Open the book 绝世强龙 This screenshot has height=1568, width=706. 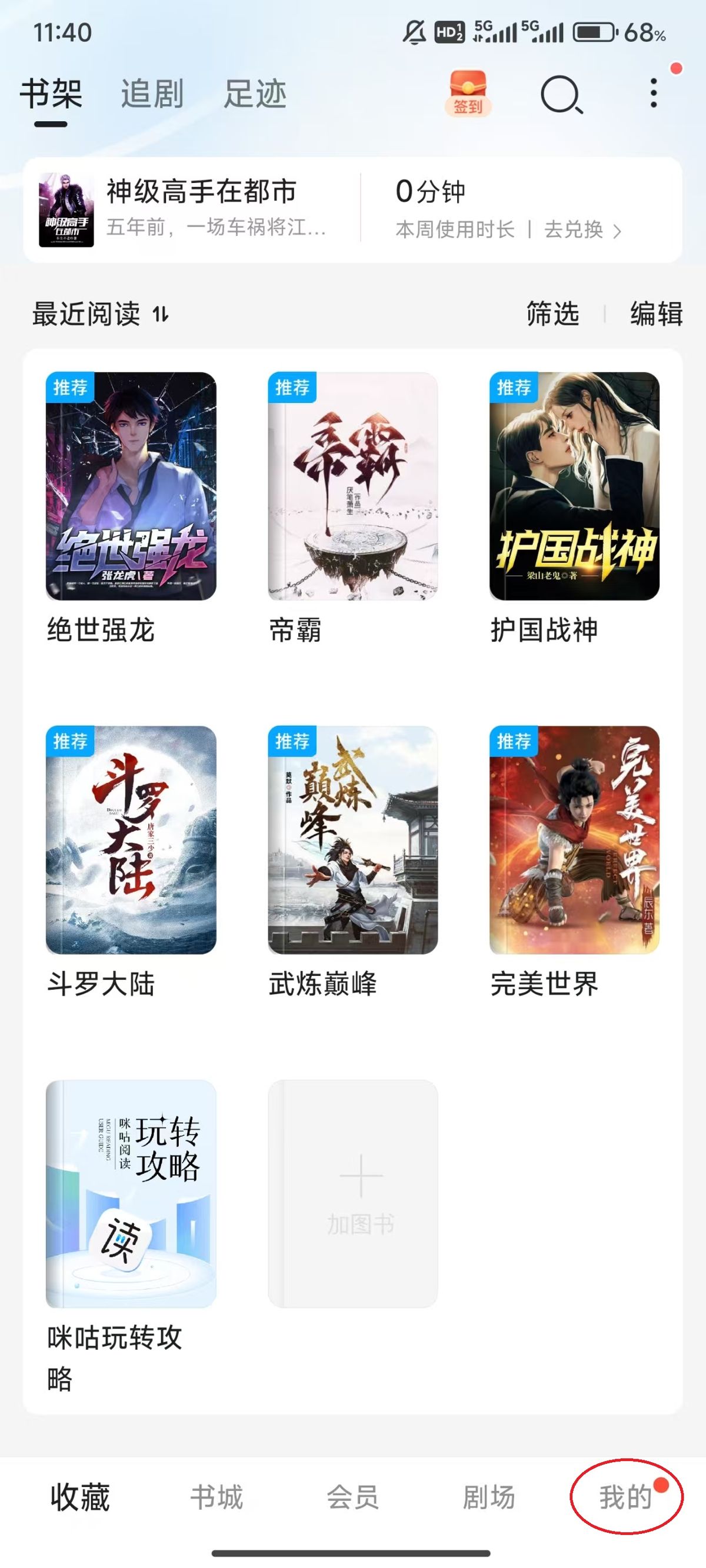click(131, 486)
